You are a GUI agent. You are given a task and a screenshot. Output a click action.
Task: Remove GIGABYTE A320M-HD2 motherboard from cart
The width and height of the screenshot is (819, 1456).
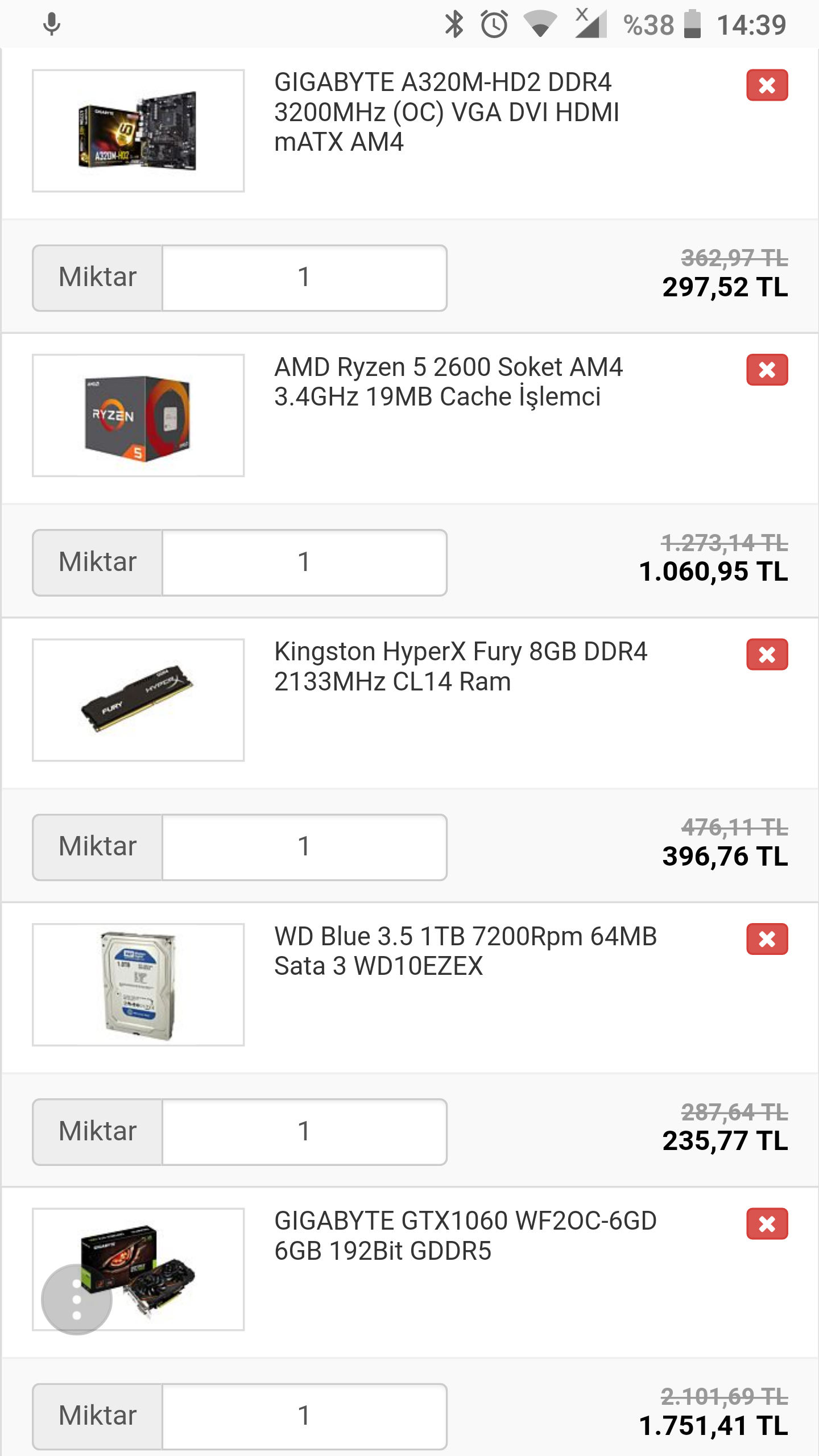(767, 85)
